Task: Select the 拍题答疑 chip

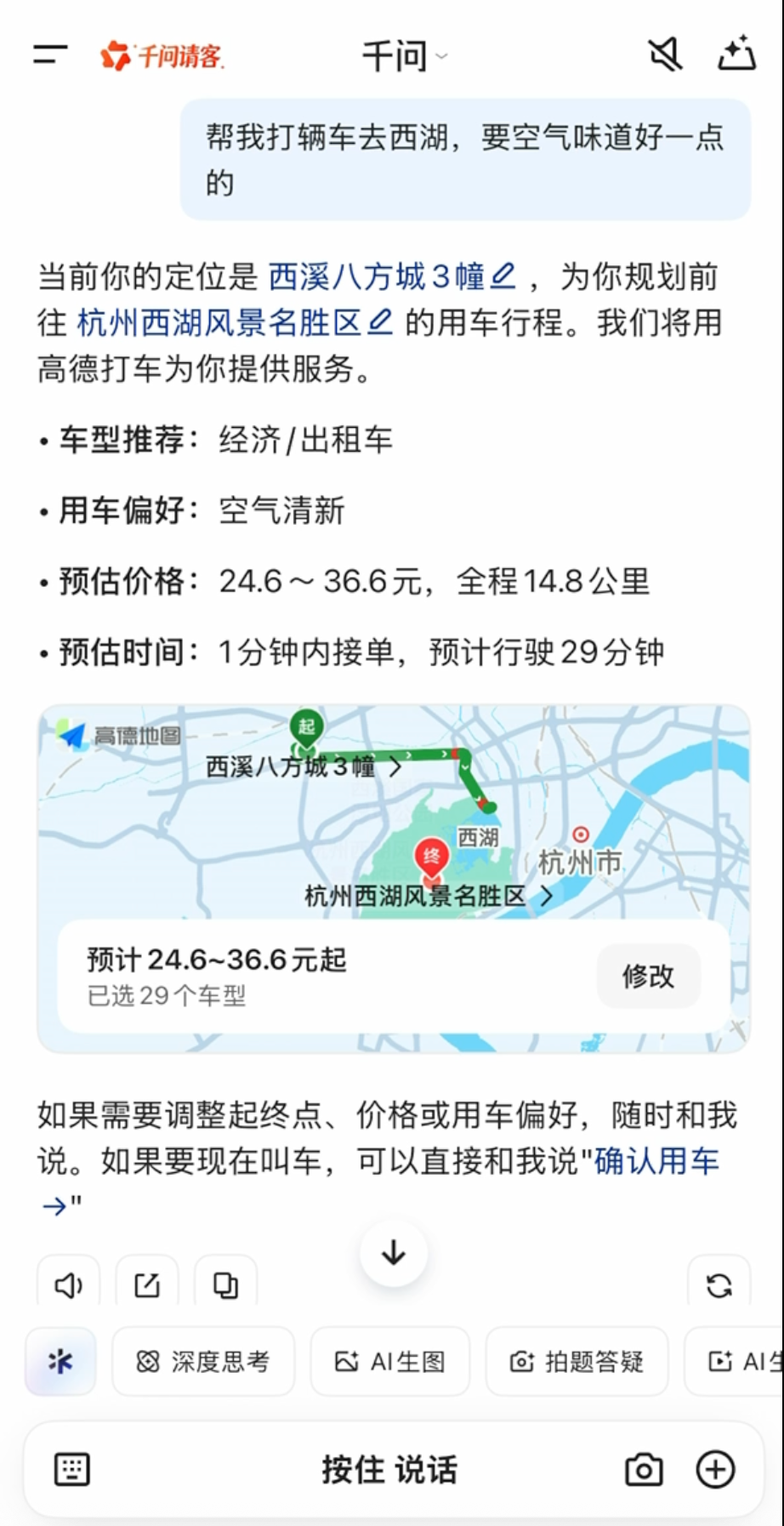Action: [577, 1362]
